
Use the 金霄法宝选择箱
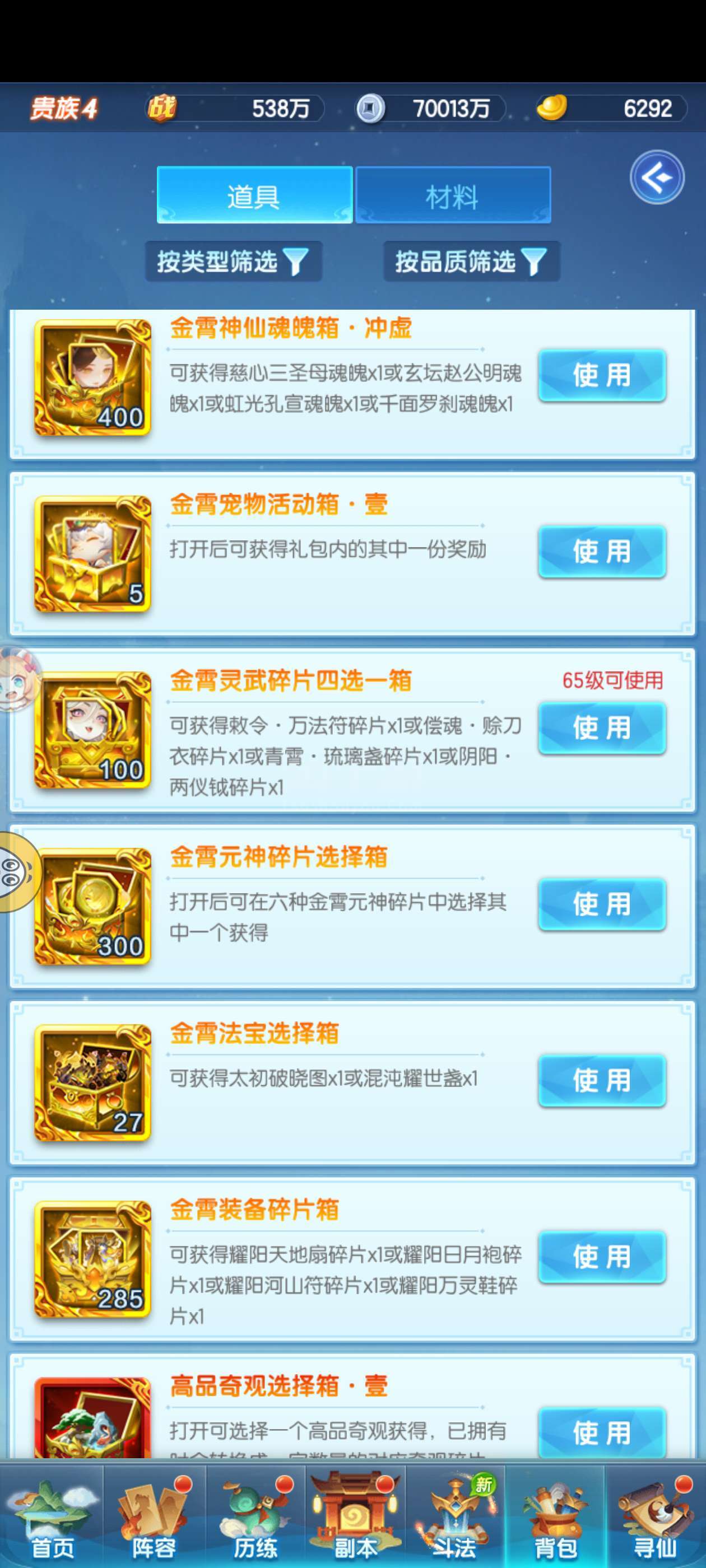602,1080
